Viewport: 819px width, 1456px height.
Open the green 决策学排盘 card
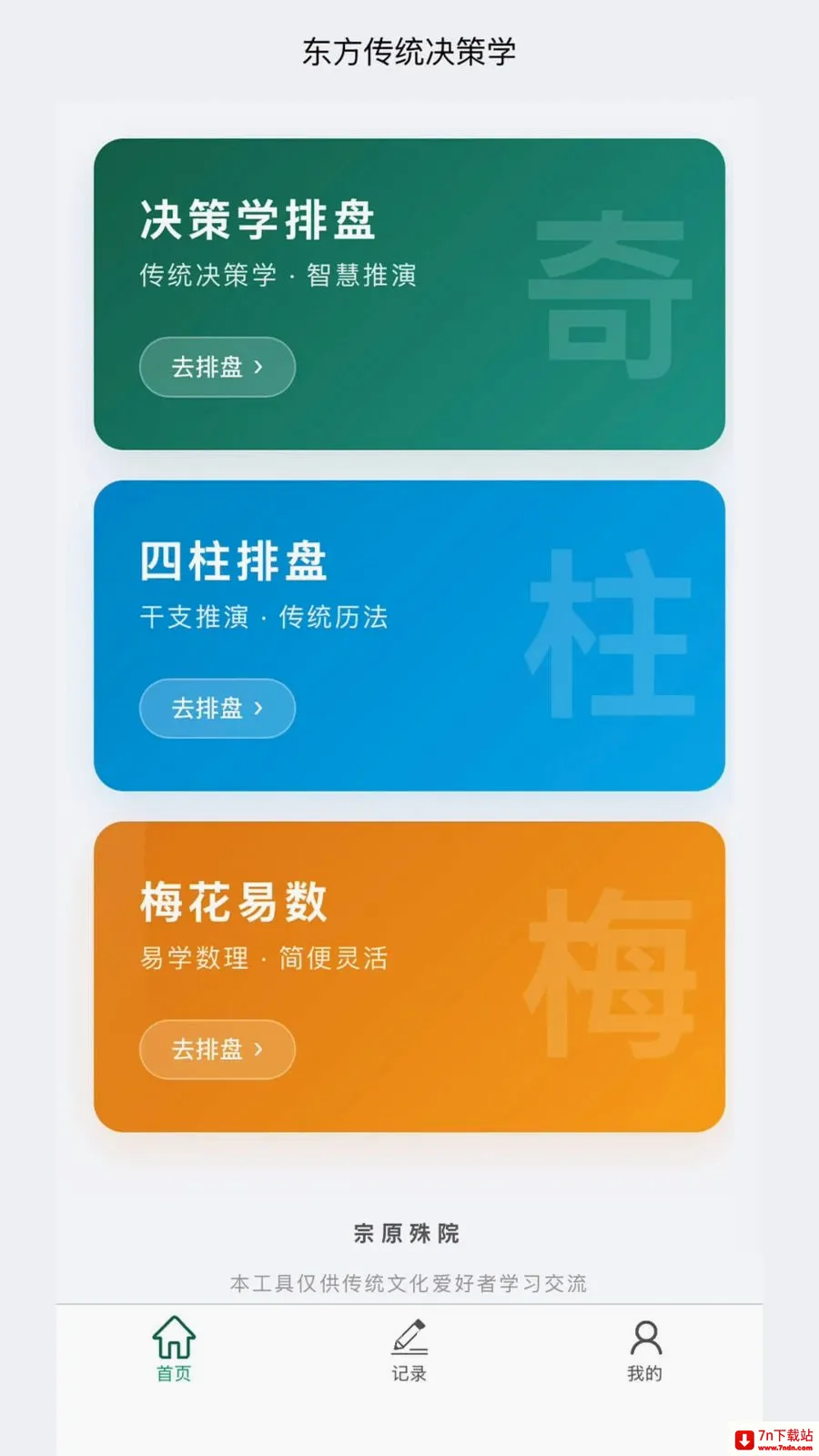point(409,294)
